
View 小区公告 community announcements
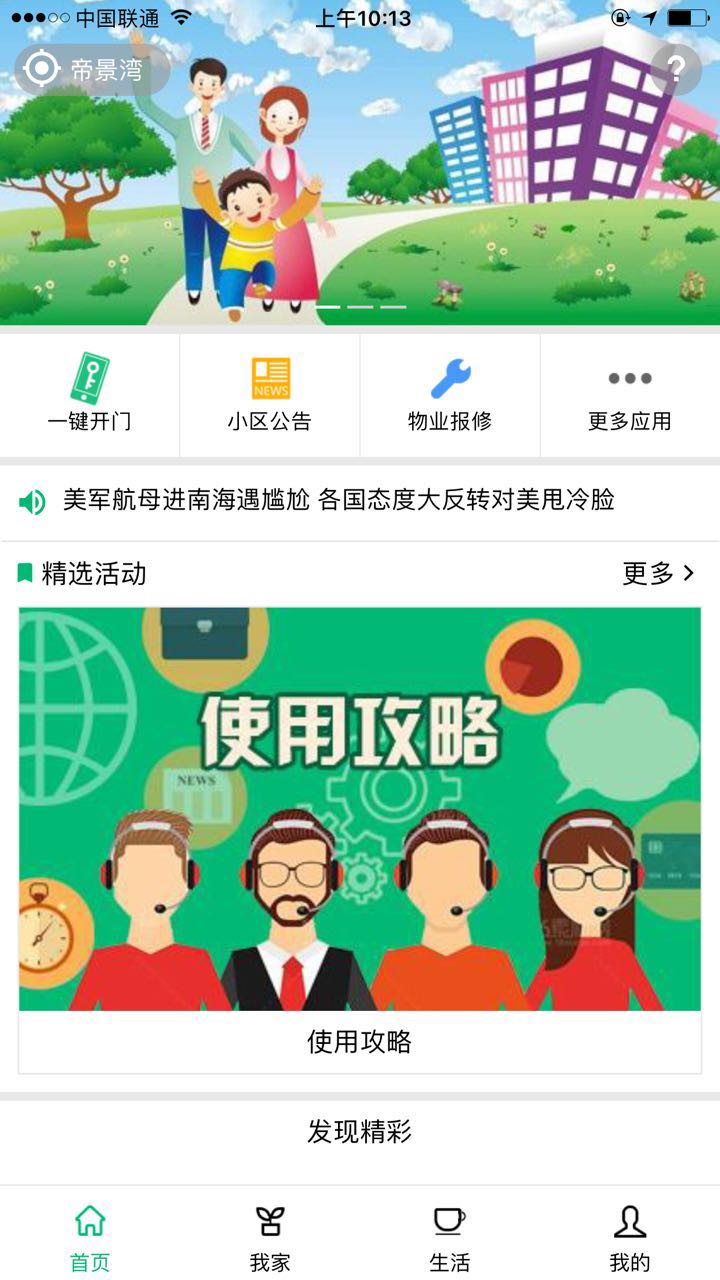(x=270, y=394)
